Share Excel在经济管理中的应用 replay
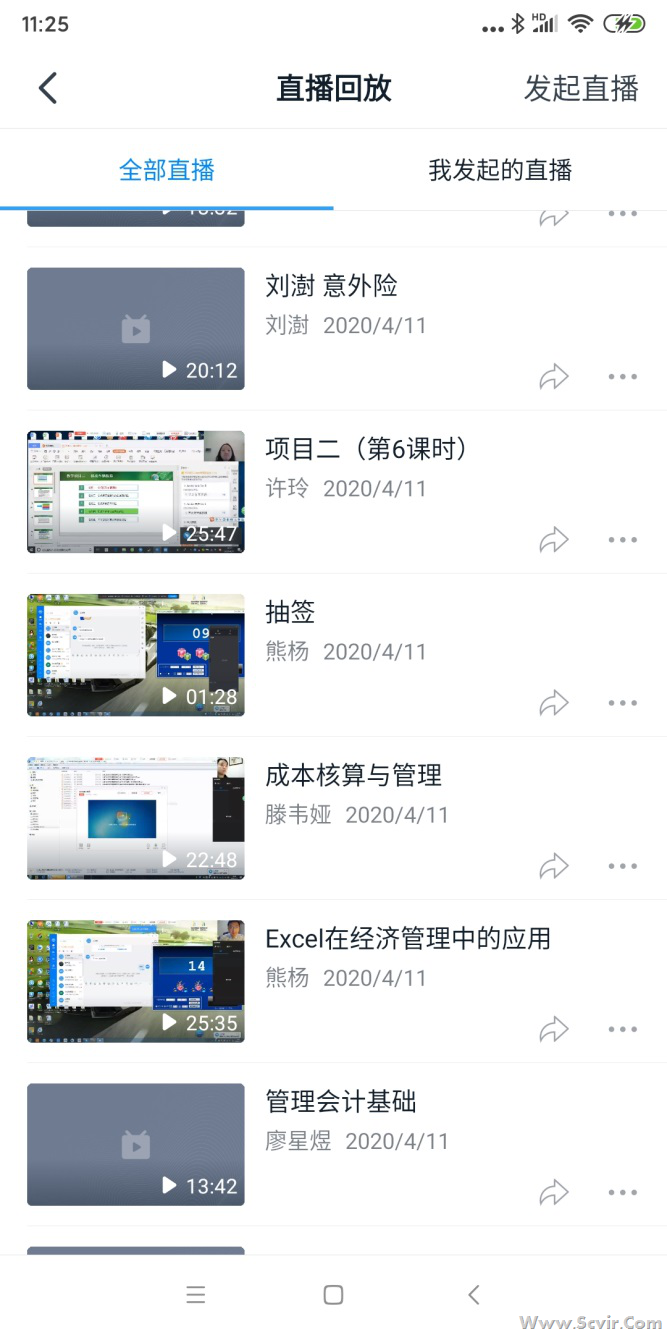Image resolution: width=667 pixels, height=1335 pixels. 554,1029
